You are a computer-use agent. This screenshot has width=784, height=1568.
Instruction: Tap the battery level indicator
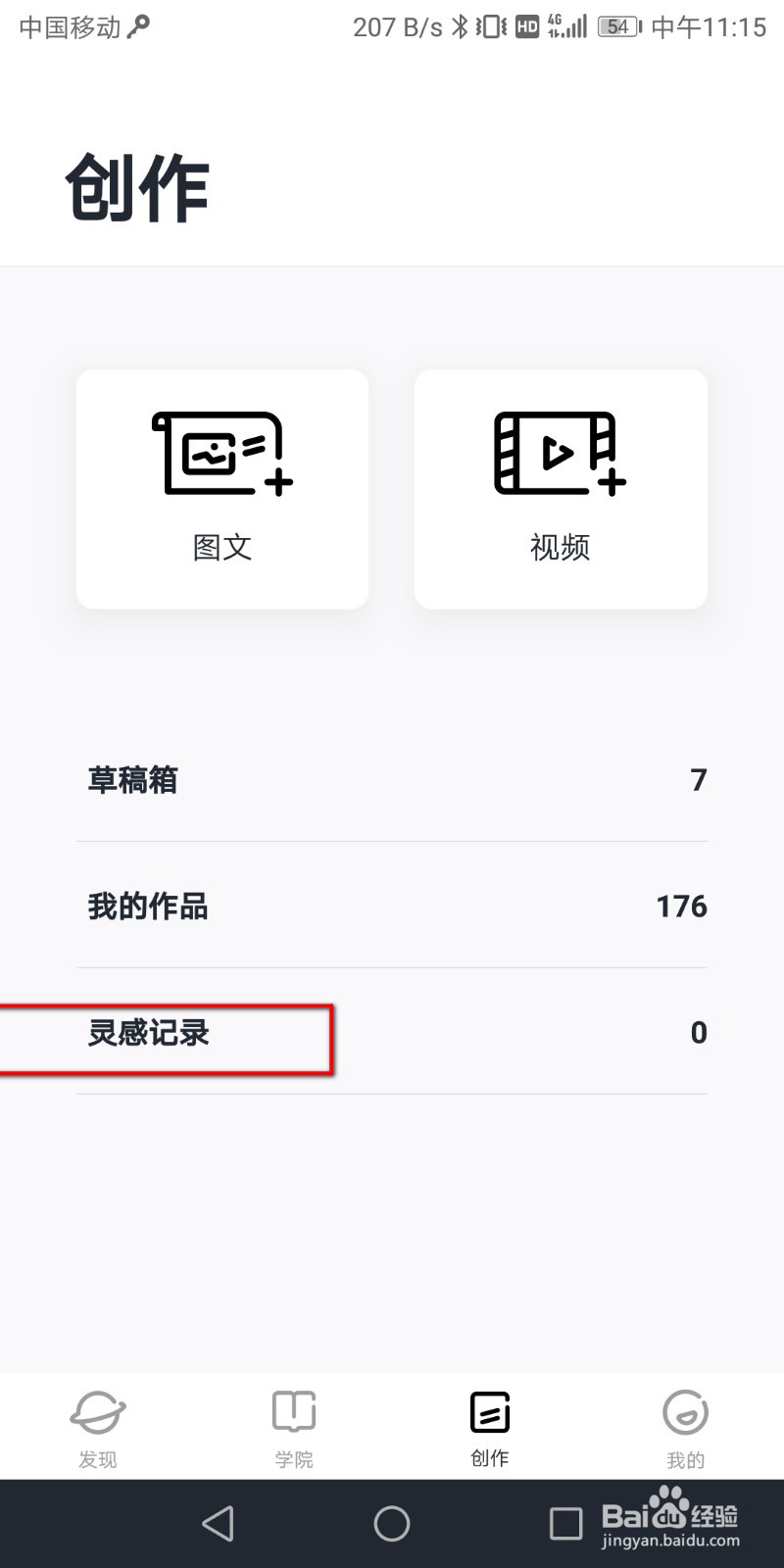(x=617, y=26)
